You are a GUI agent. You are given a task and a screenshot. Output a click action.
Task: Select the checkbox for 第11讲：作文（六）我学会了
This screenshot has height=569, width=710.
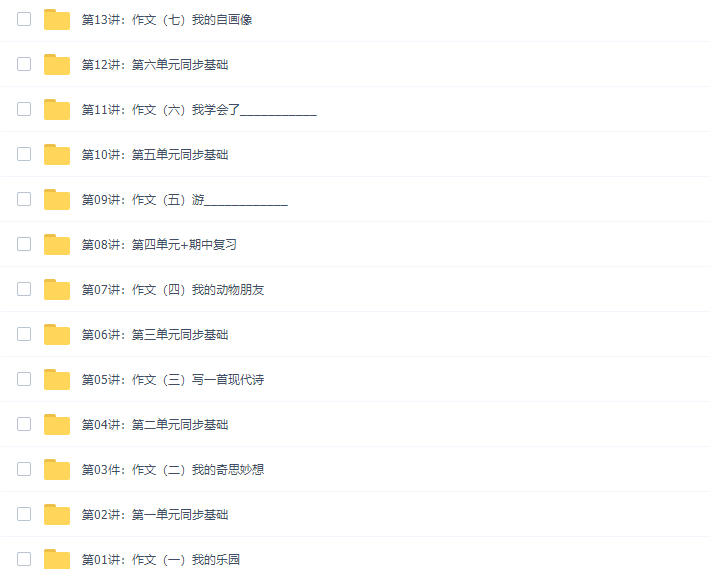pyautogui.click(x=24, y=109)
